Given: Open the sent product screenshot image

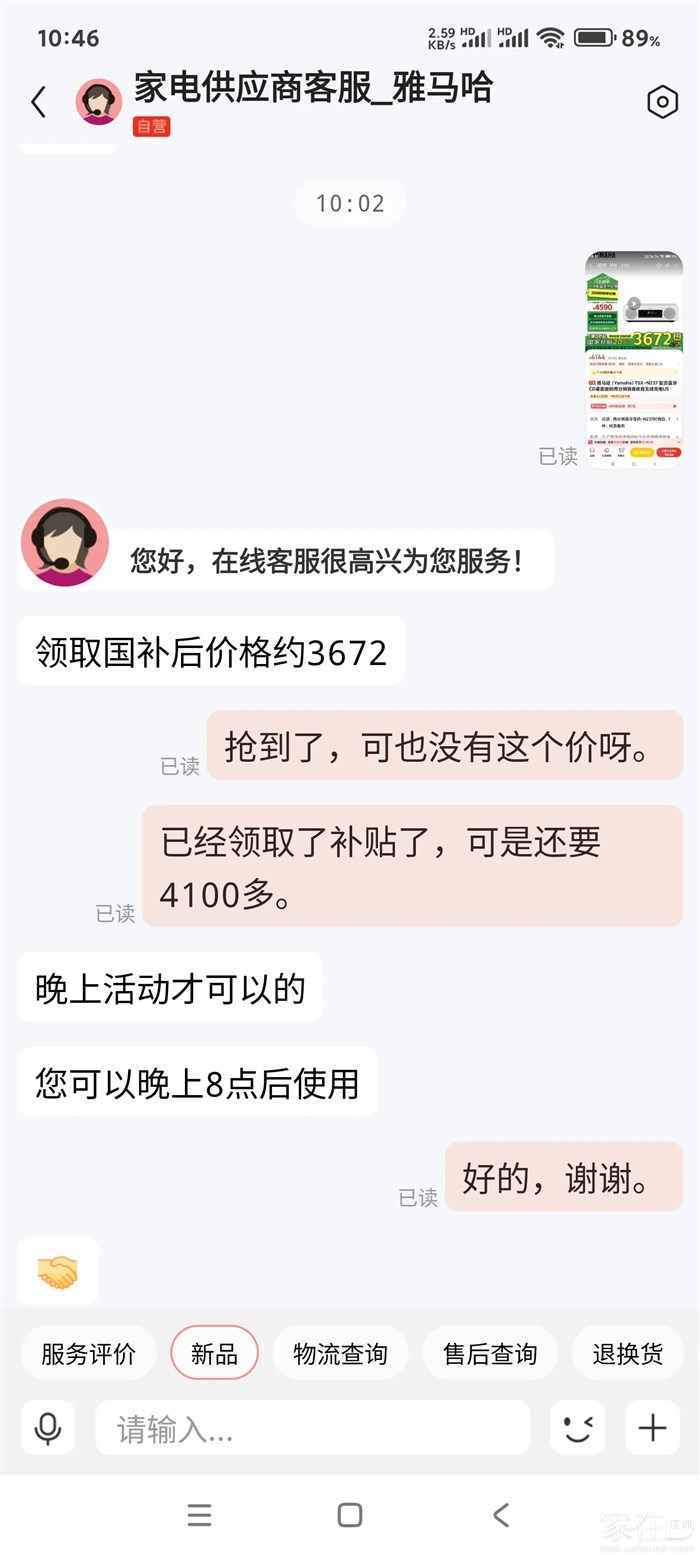Looking at the screenshot, I should tap(633, 360).
